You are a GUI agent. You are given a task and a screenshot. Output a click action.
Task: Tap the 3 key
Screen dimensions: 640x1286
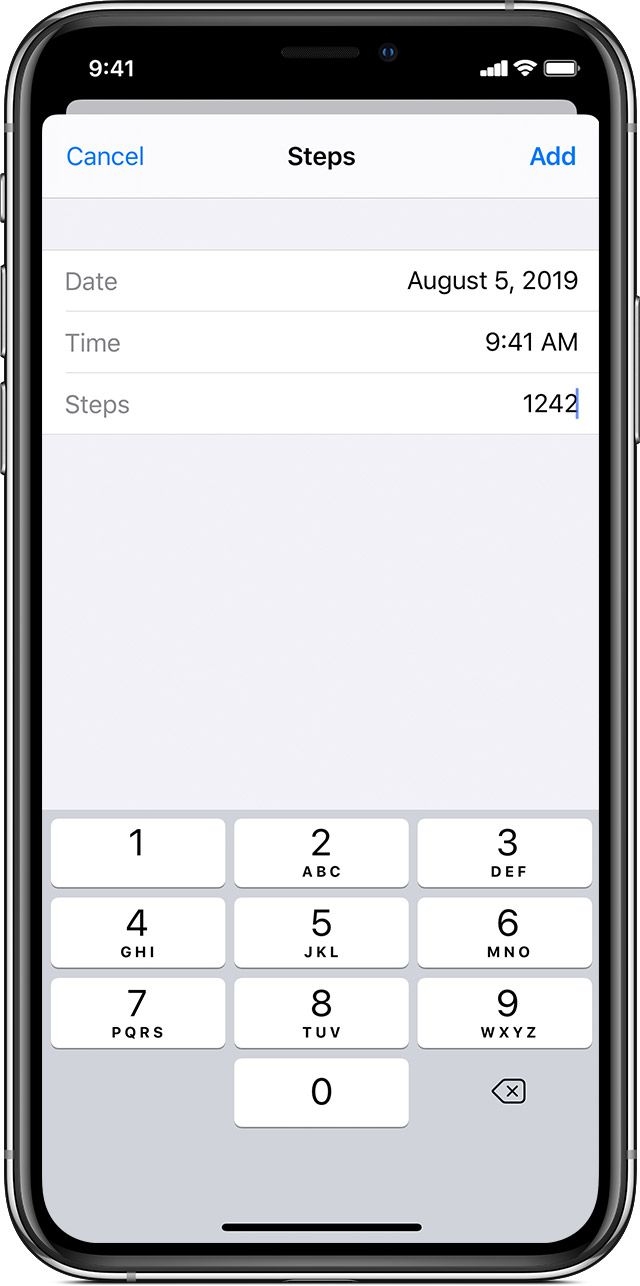tap(505, 853)
